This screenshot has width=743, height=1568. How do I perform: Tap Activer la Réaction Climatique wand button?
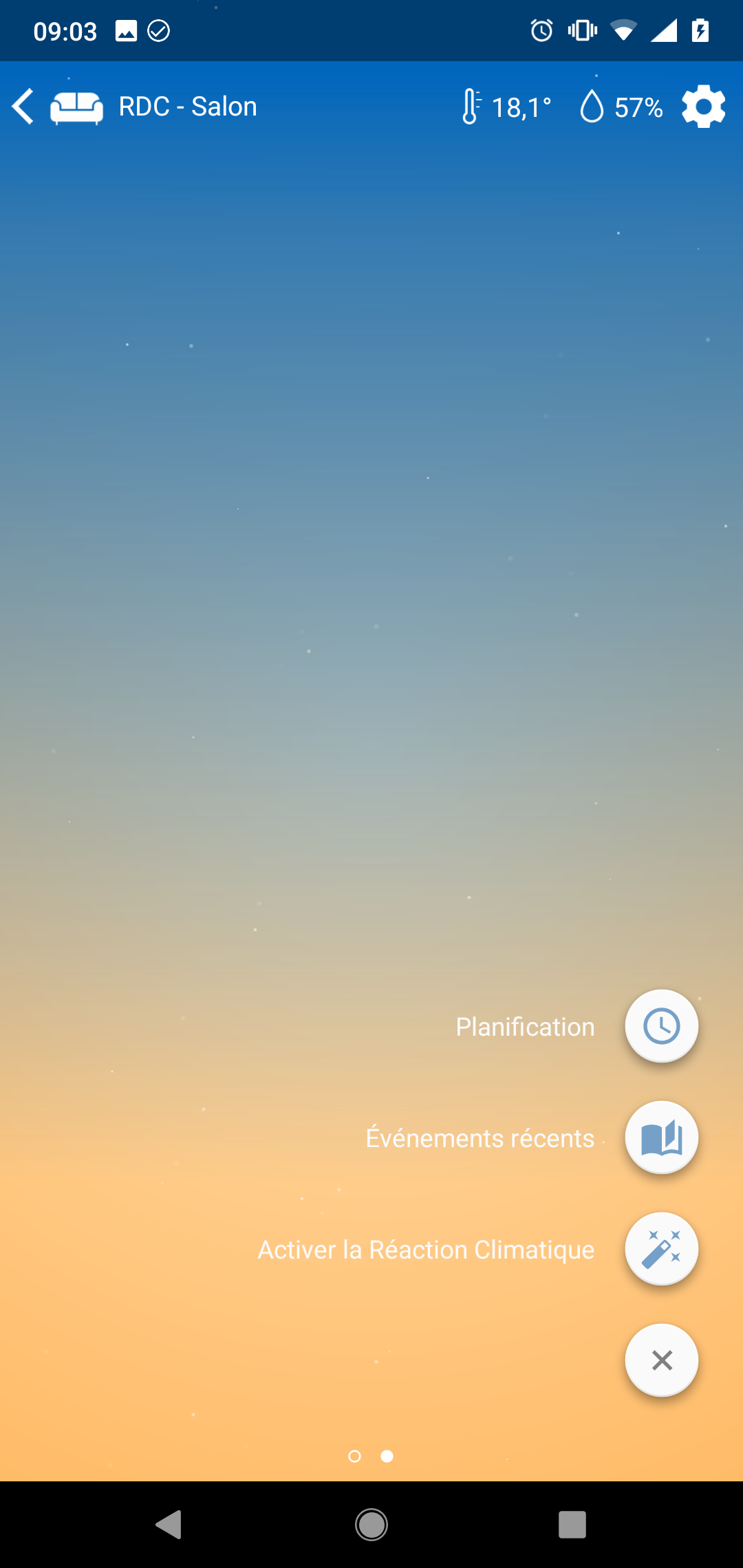pyautogui.click(x=661, y=1249)
